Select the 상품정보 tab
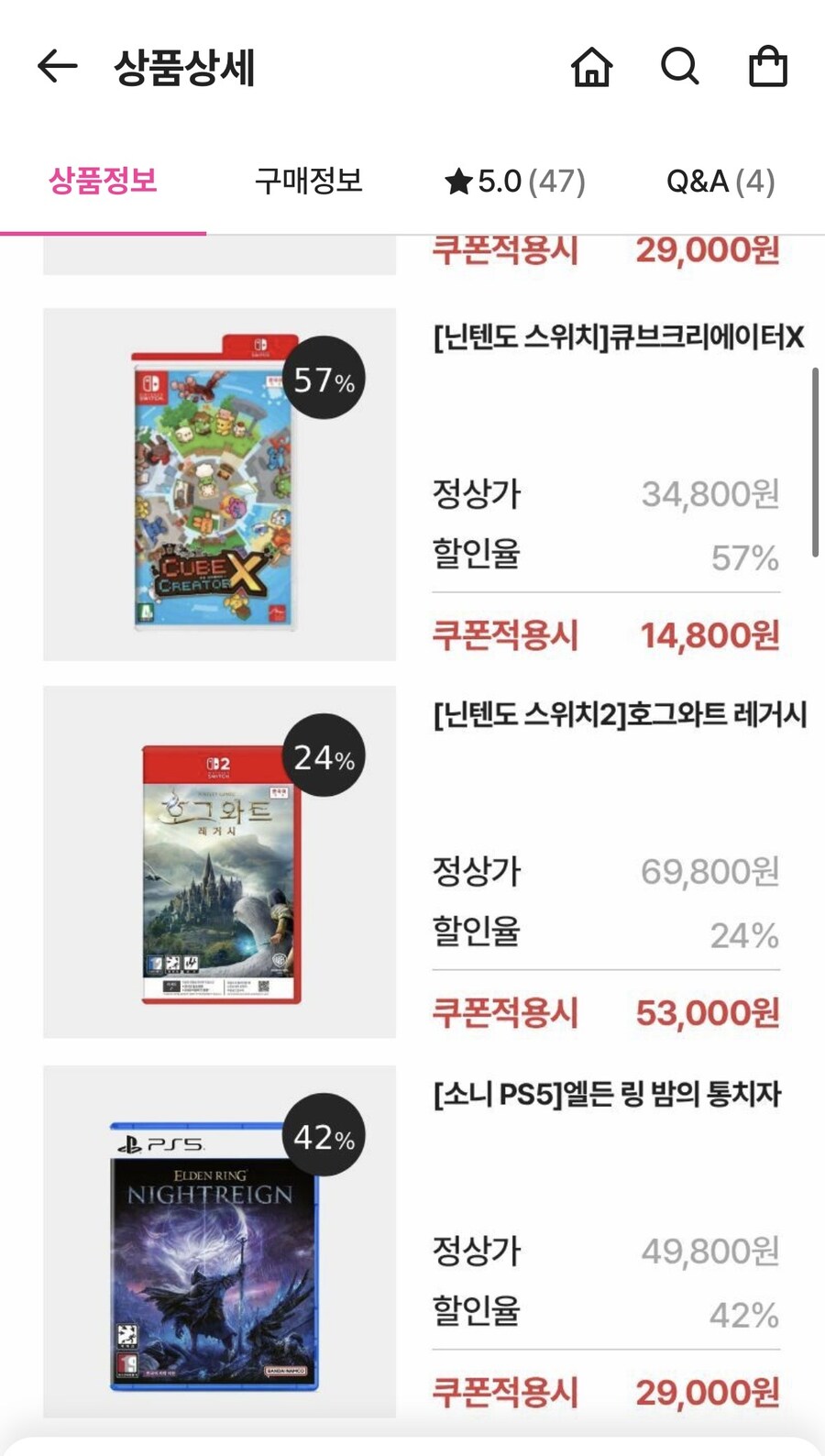Screen dimensions: 825x1456 [x=104, y=182]
